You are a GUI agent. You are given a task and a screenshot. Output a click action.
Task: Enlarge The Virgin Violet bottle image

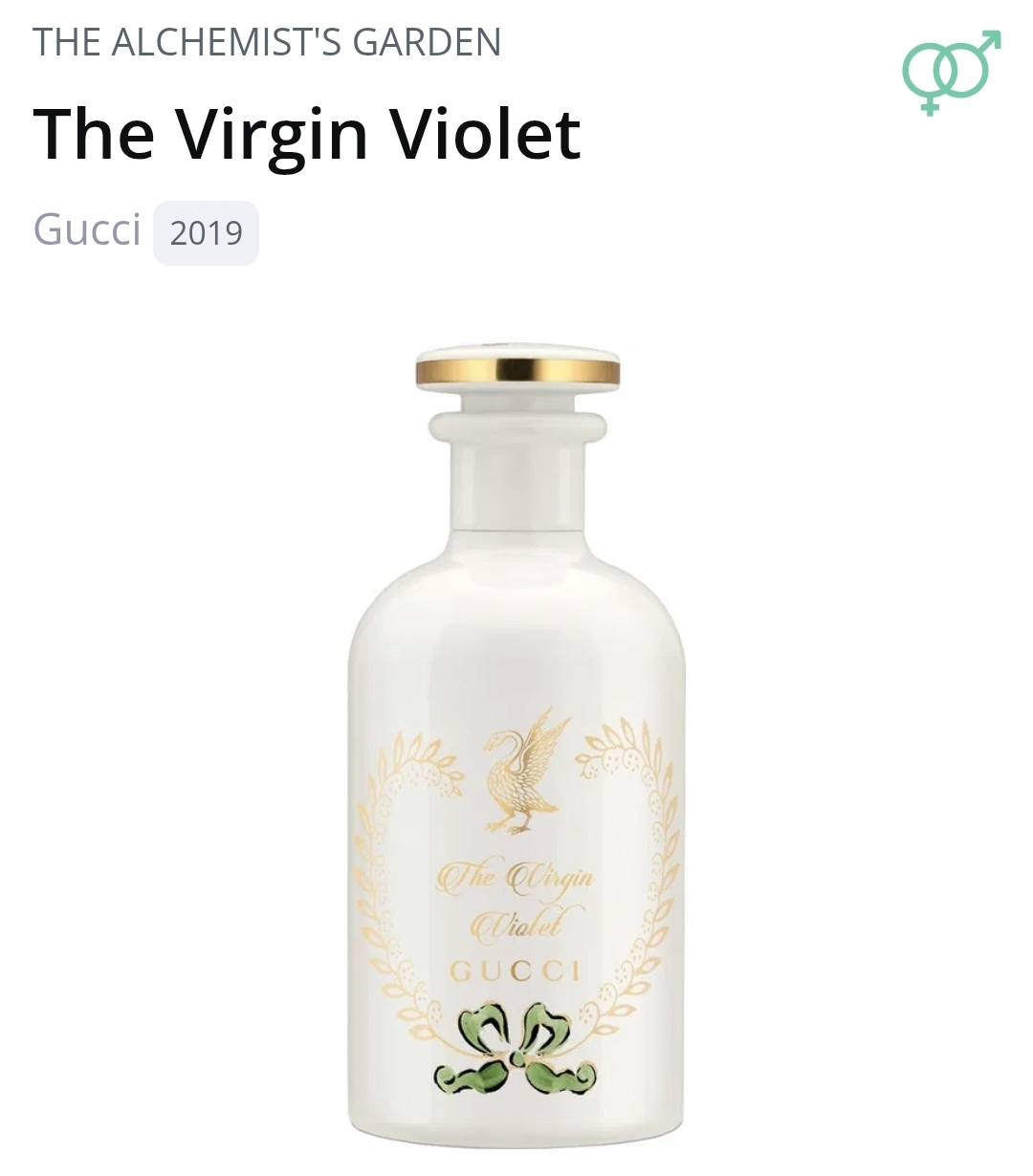[x=516, y=746]
